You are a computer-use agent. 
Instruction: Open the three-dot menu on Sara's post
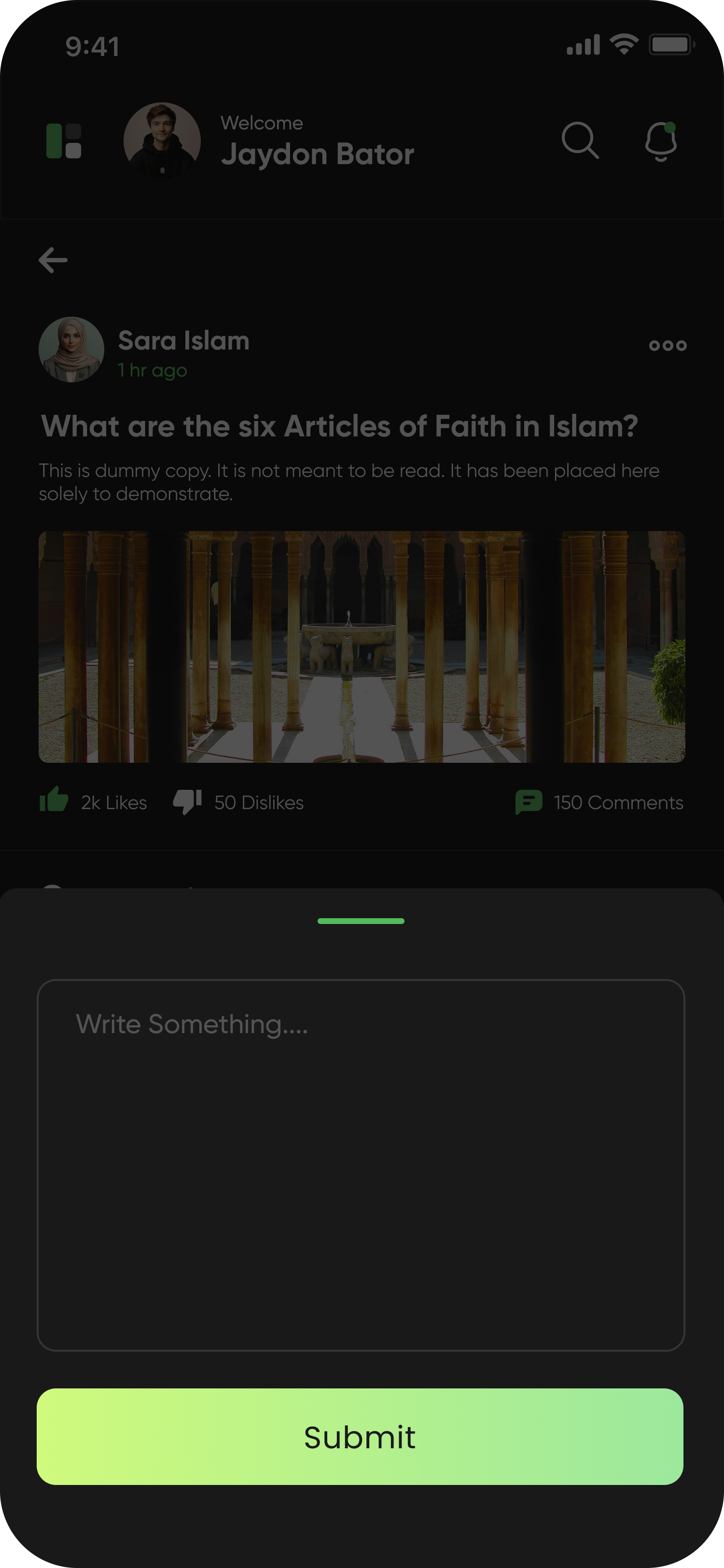(x=668, y=346)
